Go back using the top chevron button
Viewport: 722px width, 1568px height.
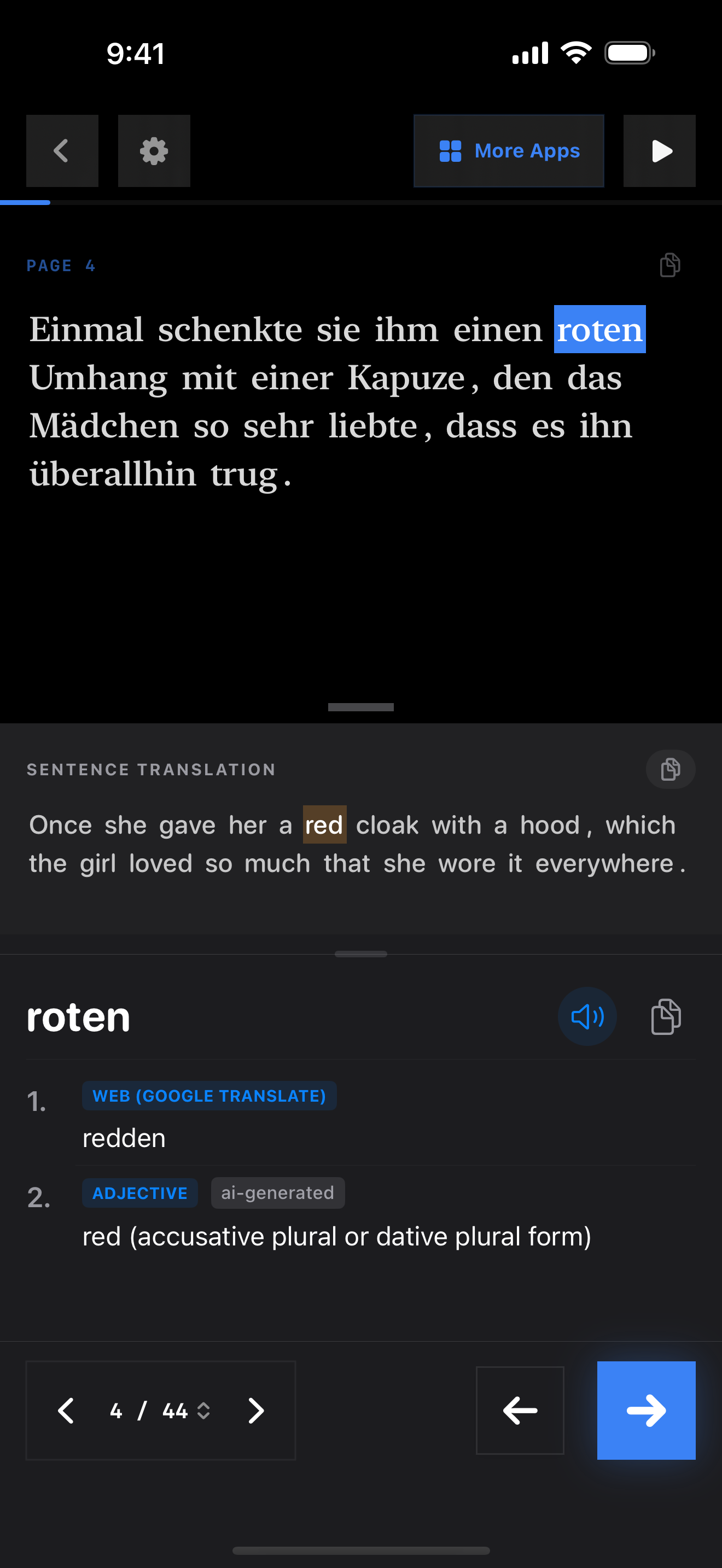pos(61,151)
